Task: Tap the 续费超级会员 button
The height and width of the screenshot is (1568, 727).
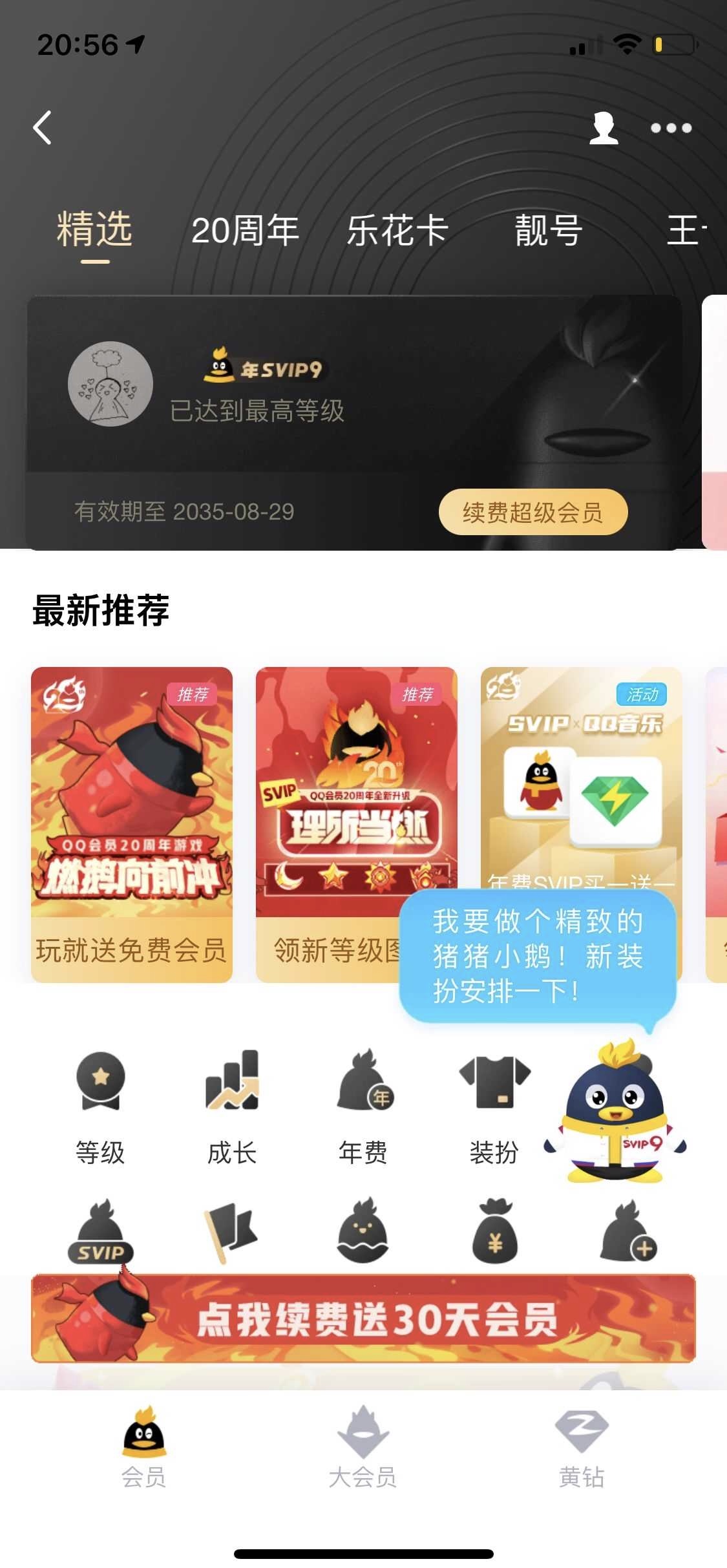Action: click(532, 513)
